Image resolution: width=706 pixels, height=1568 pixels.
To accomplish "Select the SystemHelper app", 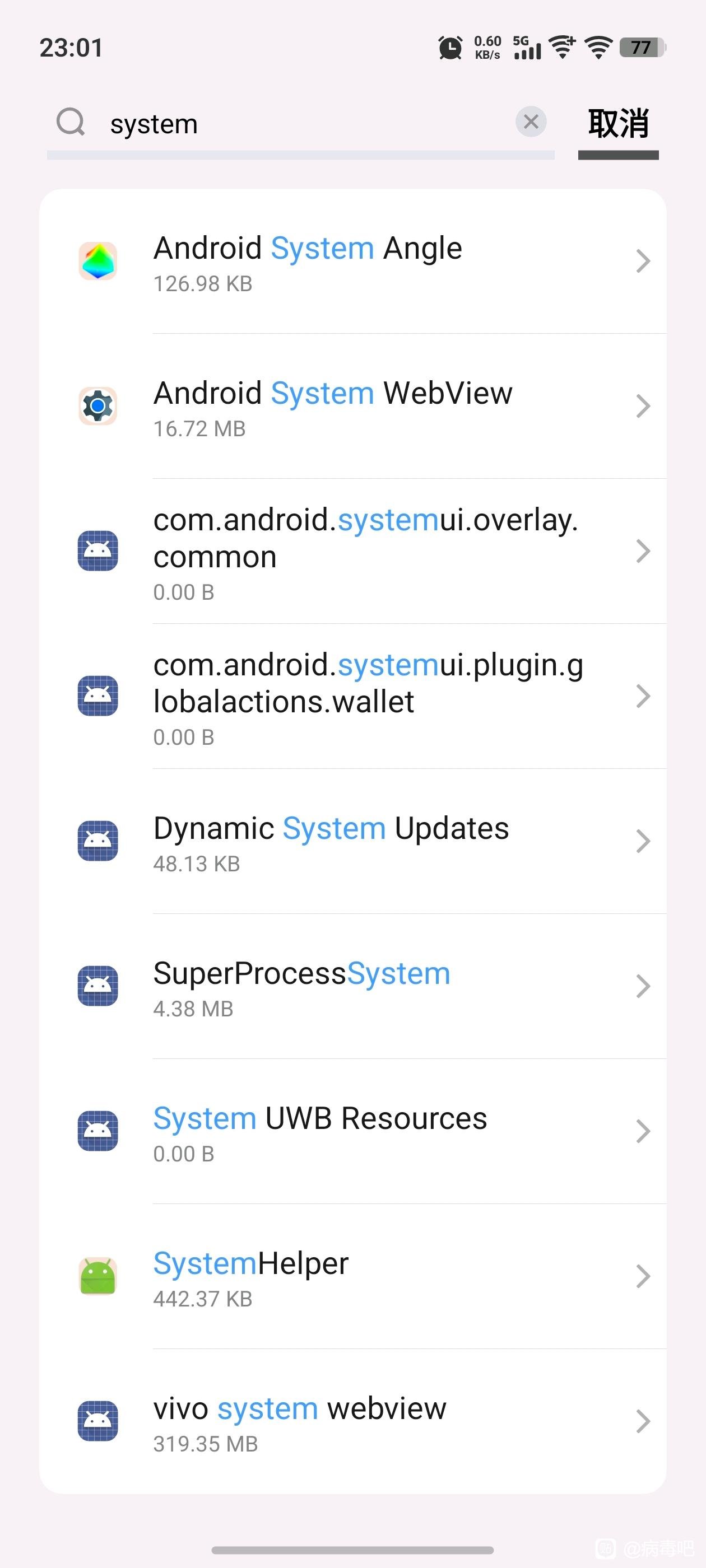I will click(x=352, y=1276).
